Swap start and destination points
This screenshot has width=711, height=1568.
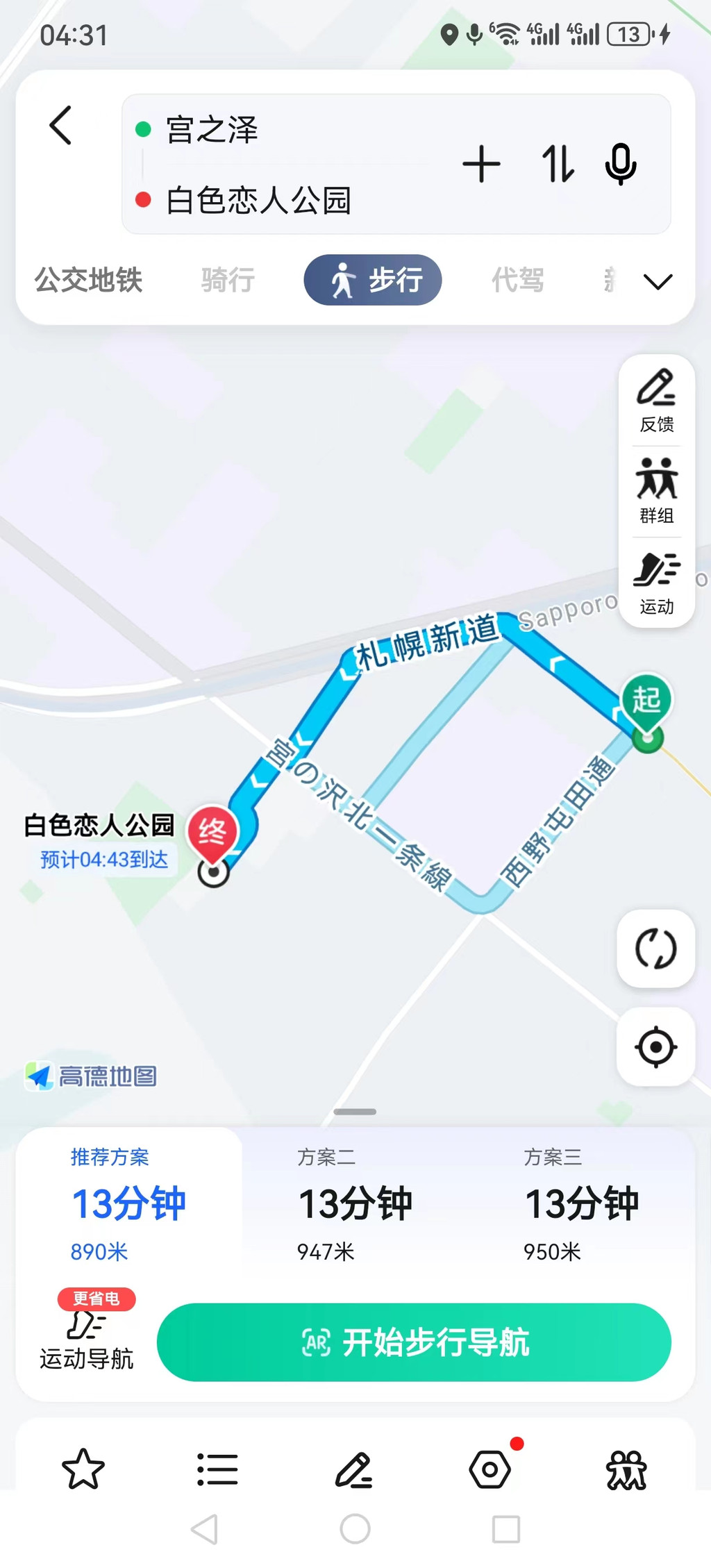(558, 165)
